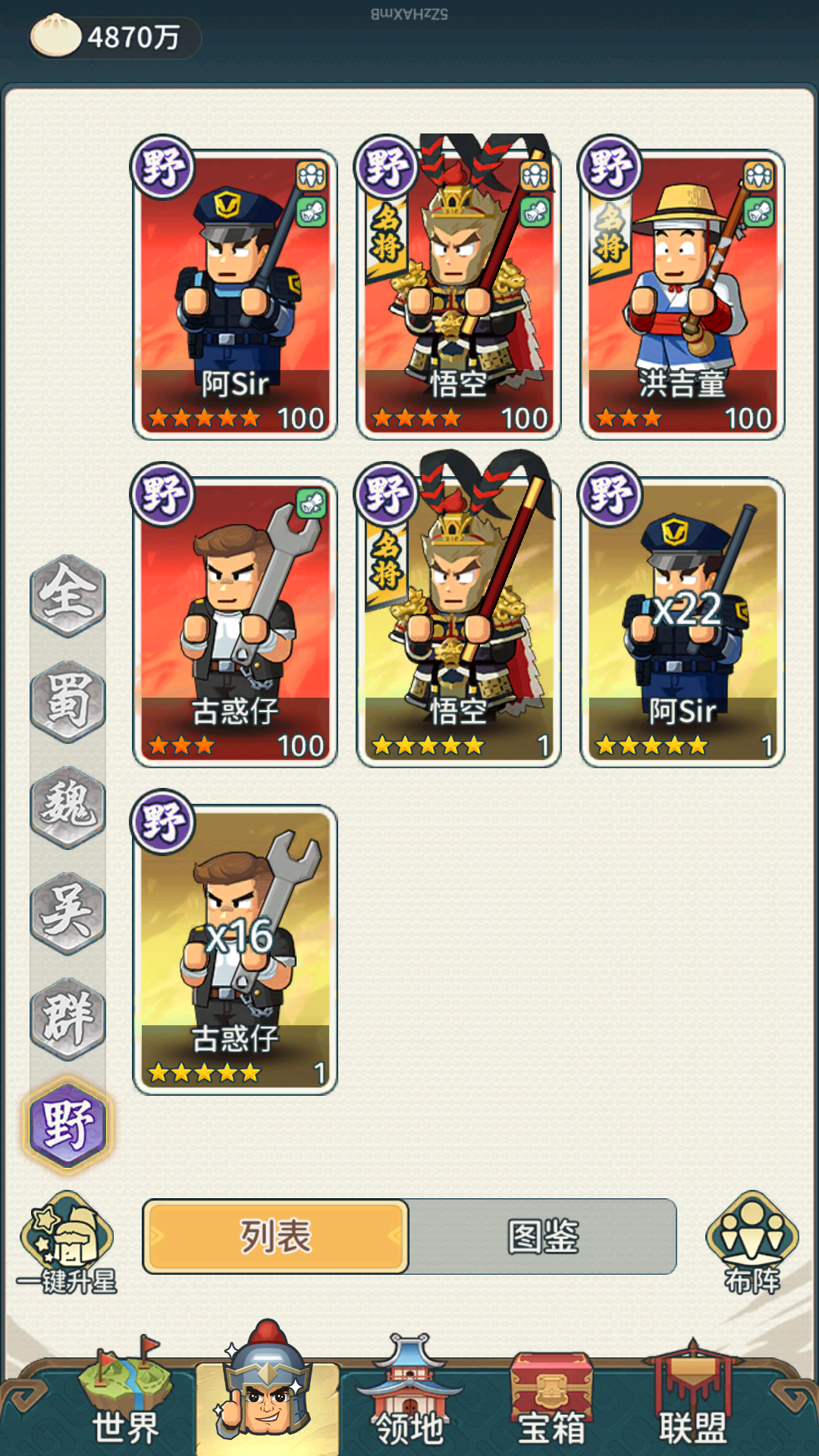Image resolution: width=819 pixels, height=1456 pixels.
Task: Filter heroes by 魏 faction
Action: tap(67, 807)
